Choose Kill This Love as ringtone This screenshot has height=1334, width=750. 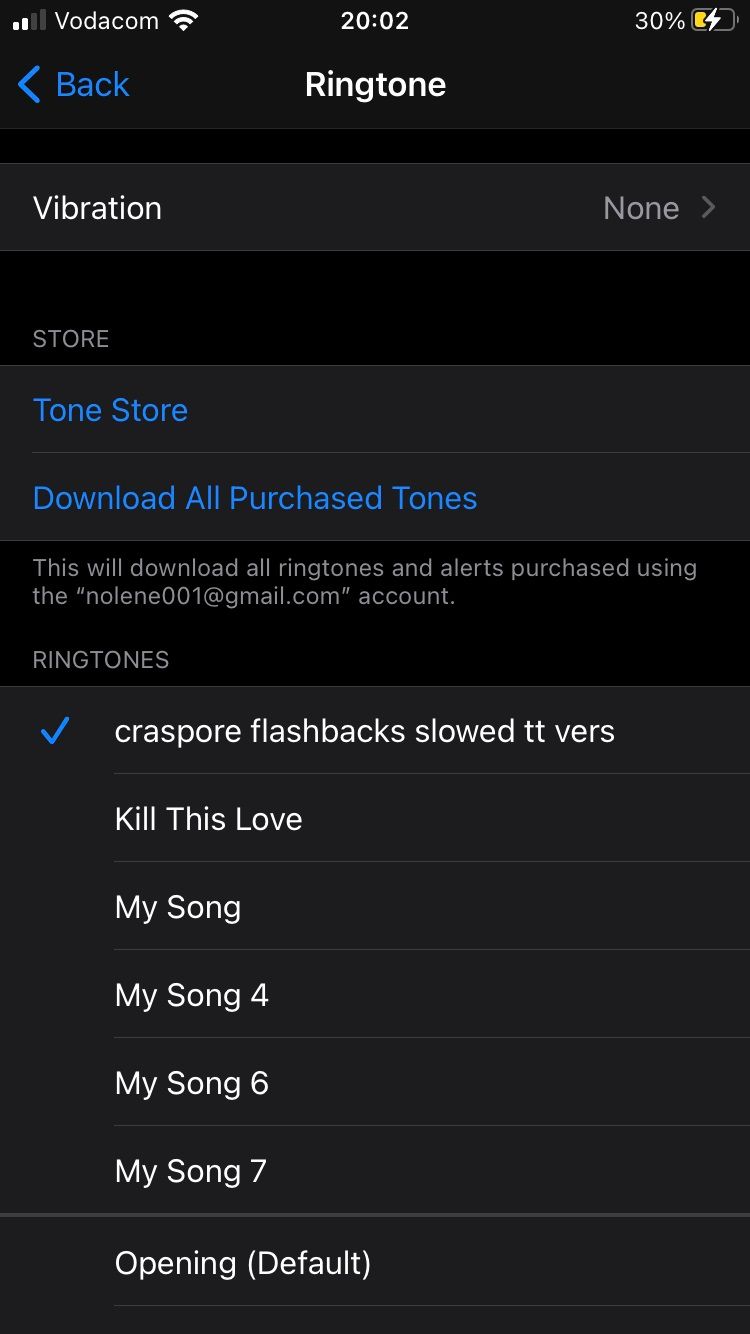[x=209, y=819]
